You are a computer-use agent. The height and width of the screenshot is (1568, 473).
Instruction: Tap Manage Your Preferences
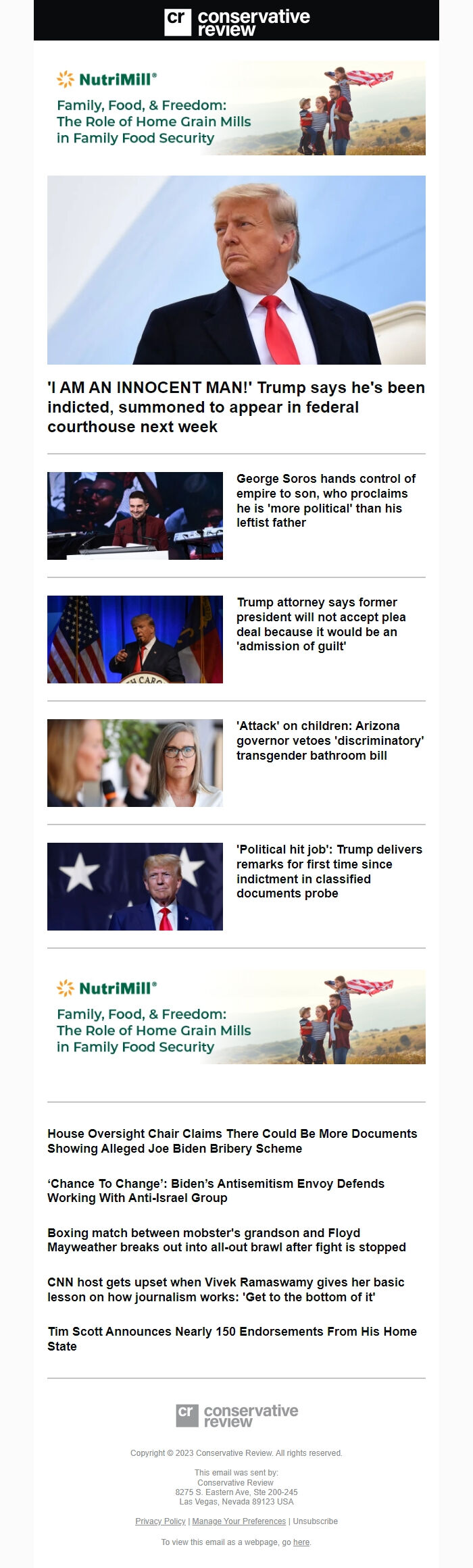click(x=239, y=1521)
